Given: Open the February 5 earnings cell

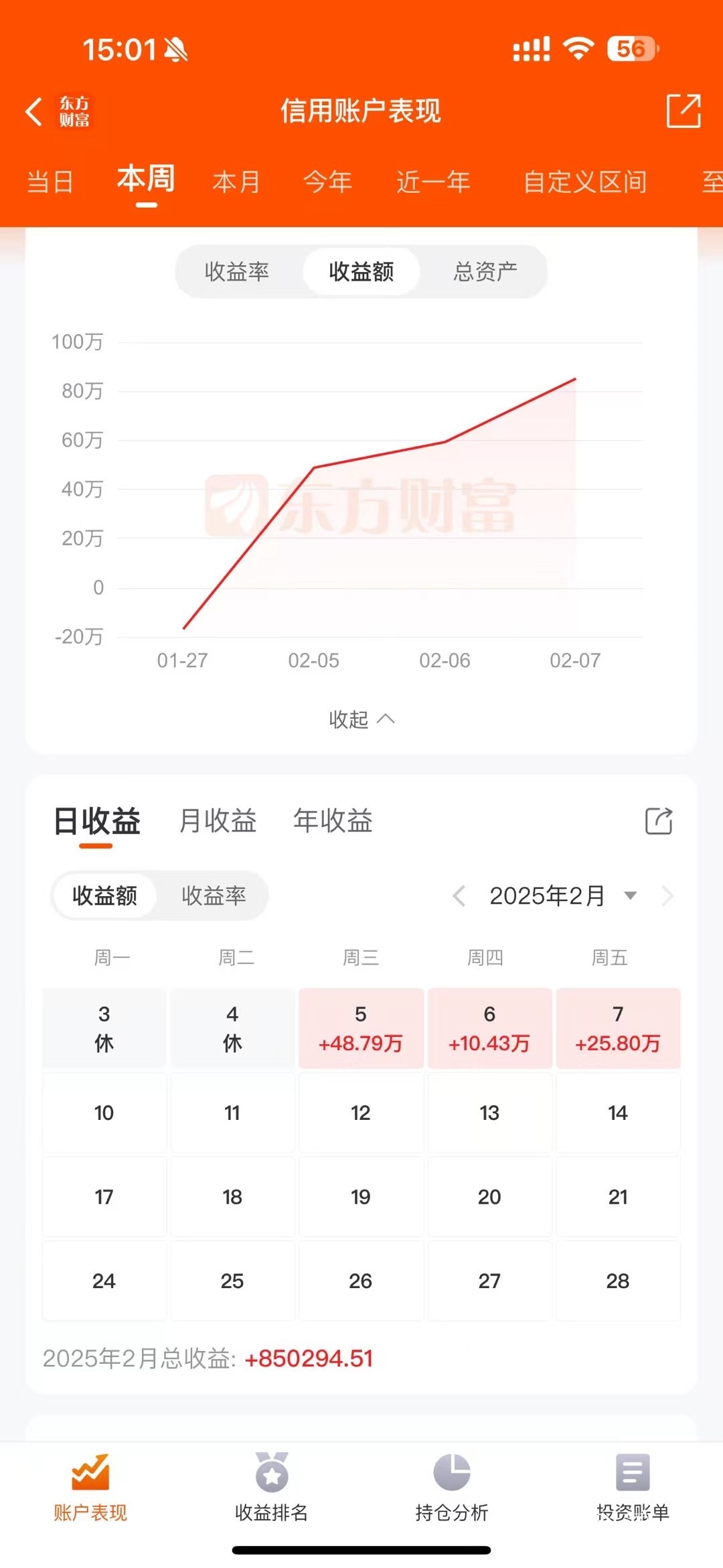Looking at the screenshot, I should point(361,1028).
